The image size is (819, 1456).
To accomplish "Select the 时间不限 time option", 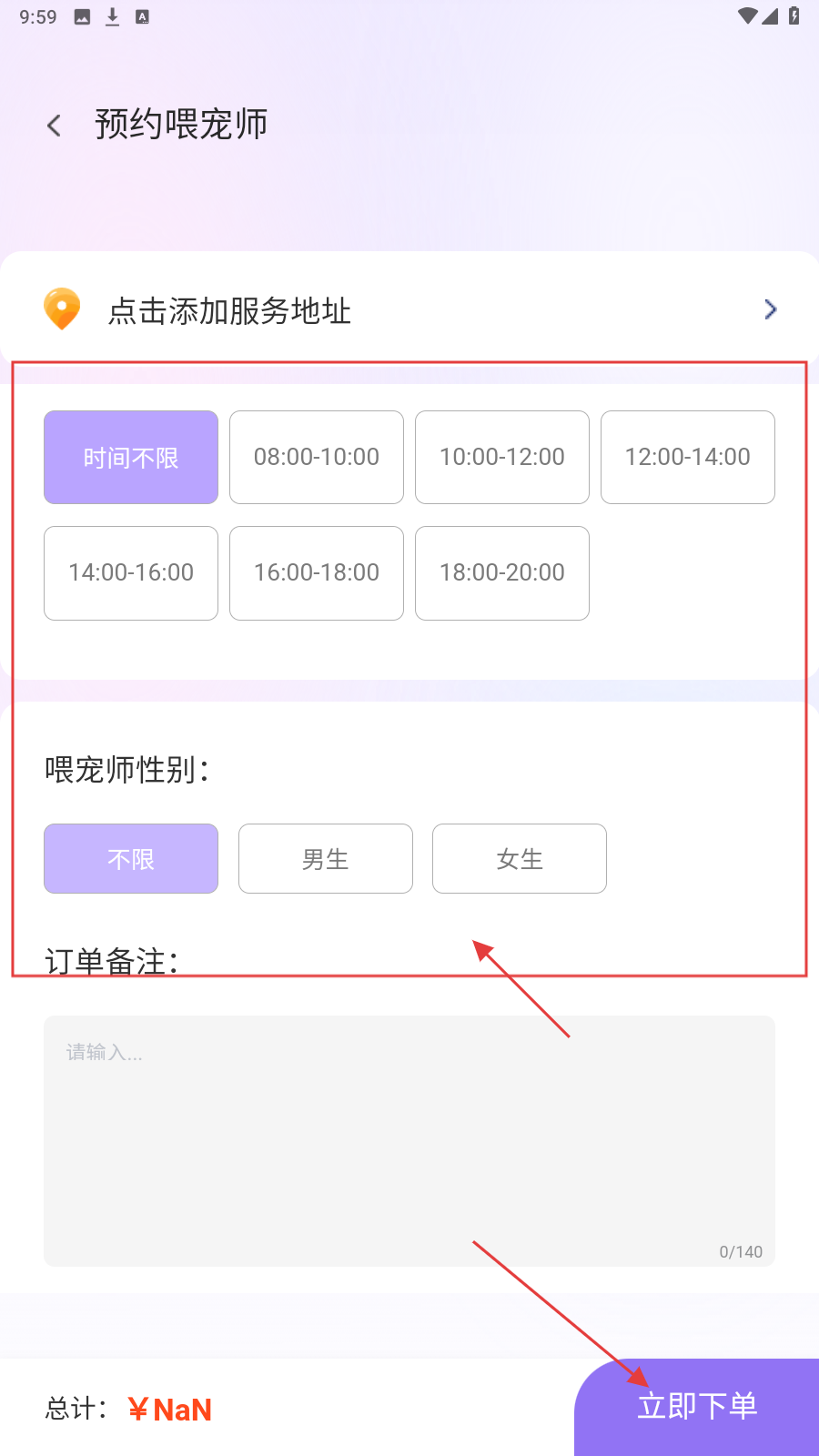I will (x=131, y=457).
